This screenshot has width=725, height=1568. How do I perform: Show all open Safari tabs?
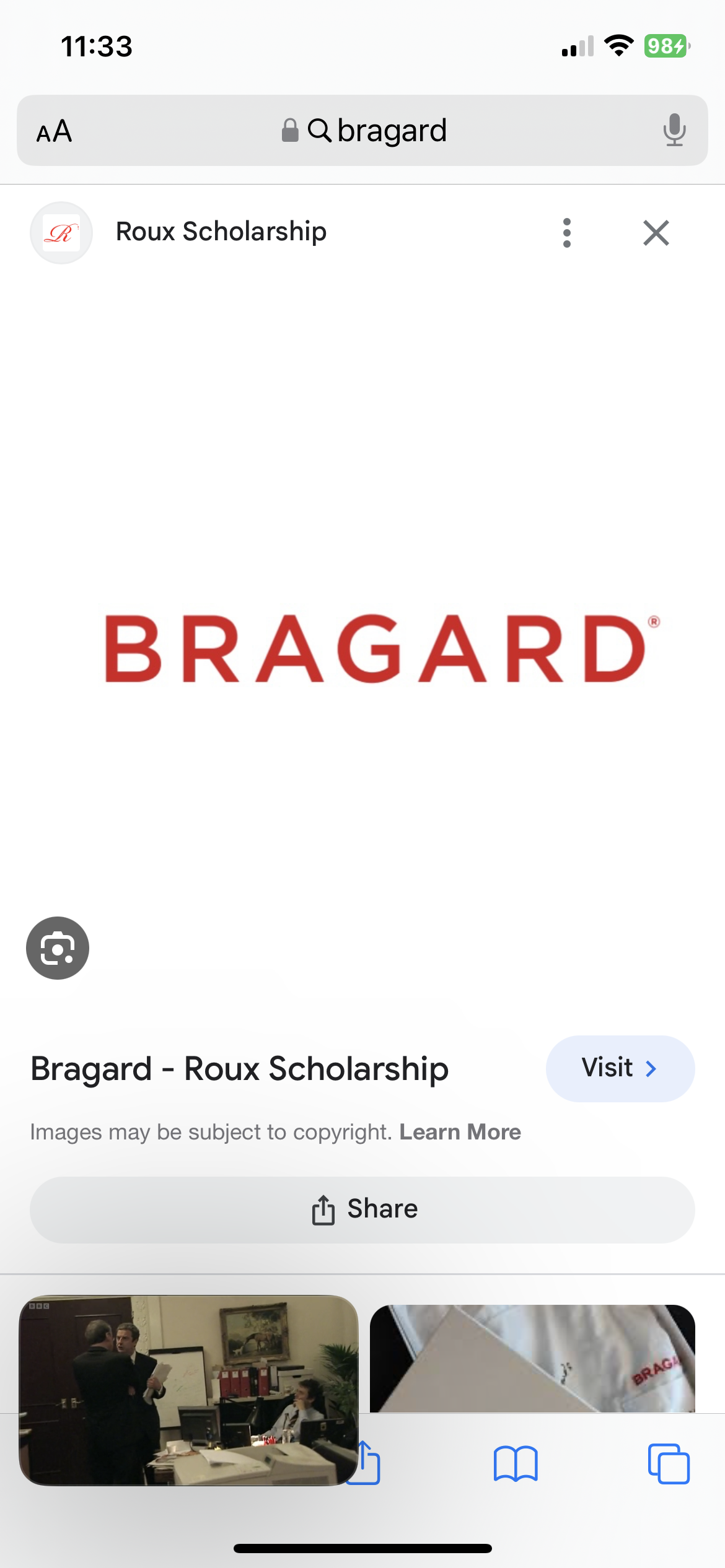669,1464
